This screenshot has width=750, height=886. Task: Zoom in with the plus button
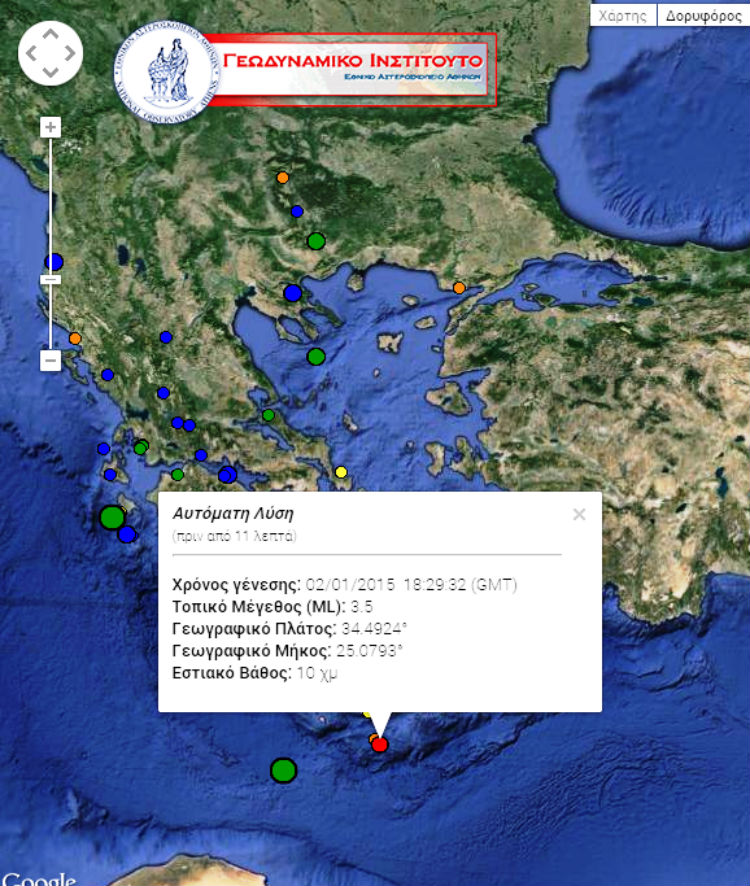coord(50,127)
